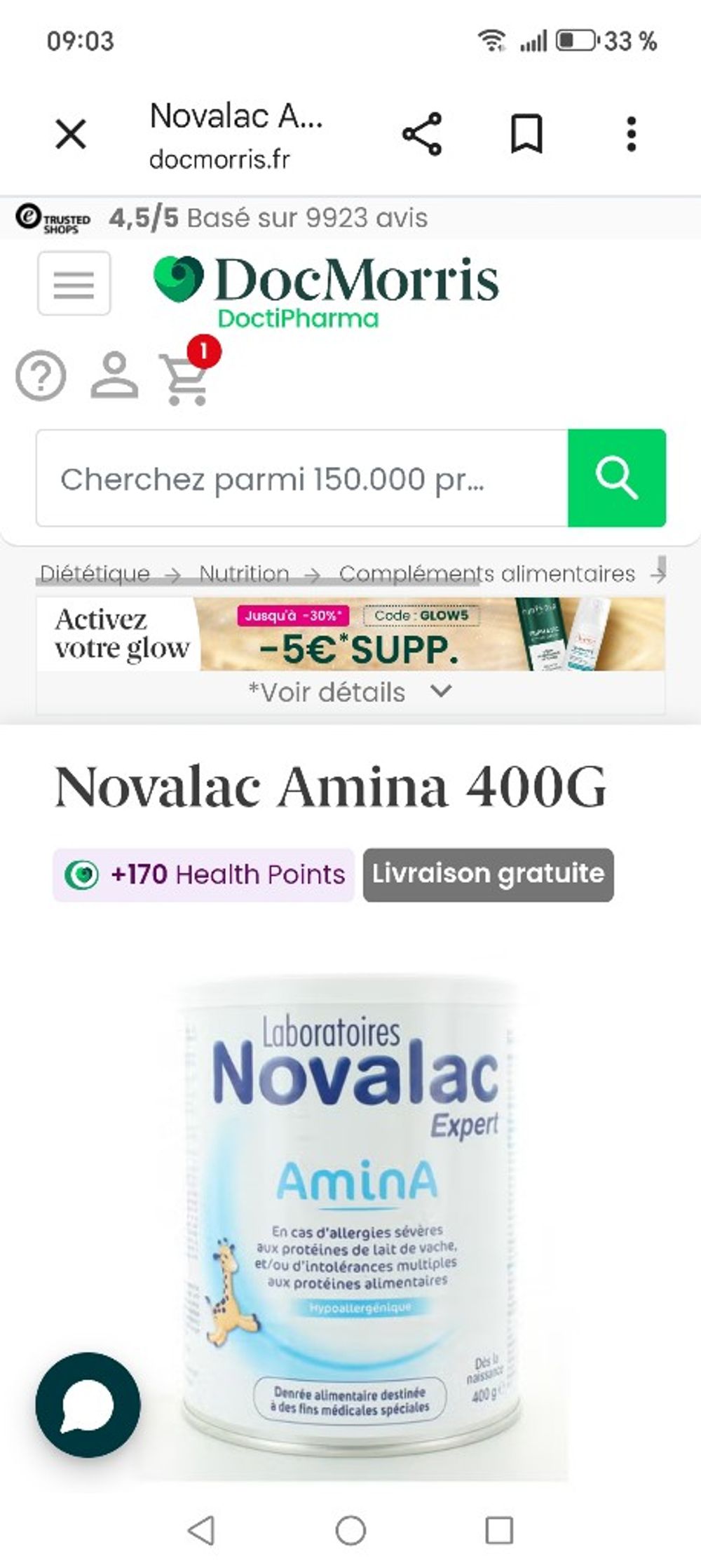Open the Activez votre glow banner
This screenshot has width=701, height=1568.
350,634
